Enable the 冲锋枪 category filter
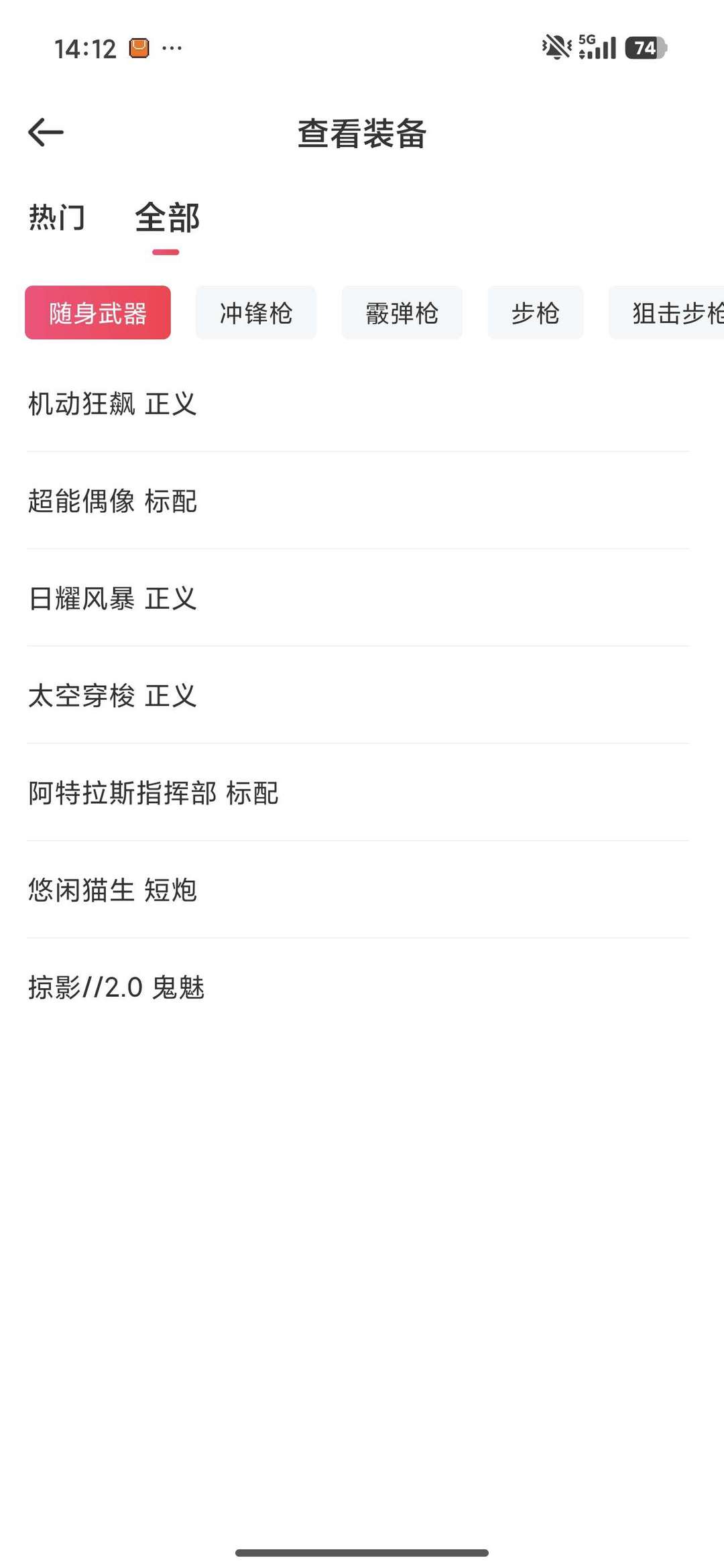724x1568 pixels. 255,312
